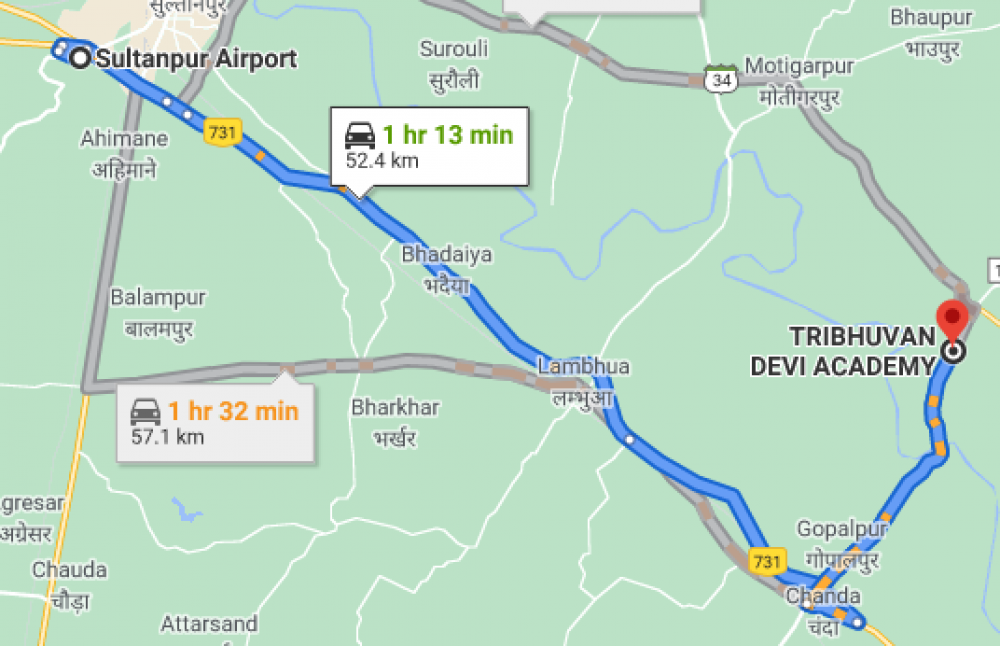Tap the 1 hr 13 min route callout
This screenshot has width=1000, height=646.
(430, 145)
